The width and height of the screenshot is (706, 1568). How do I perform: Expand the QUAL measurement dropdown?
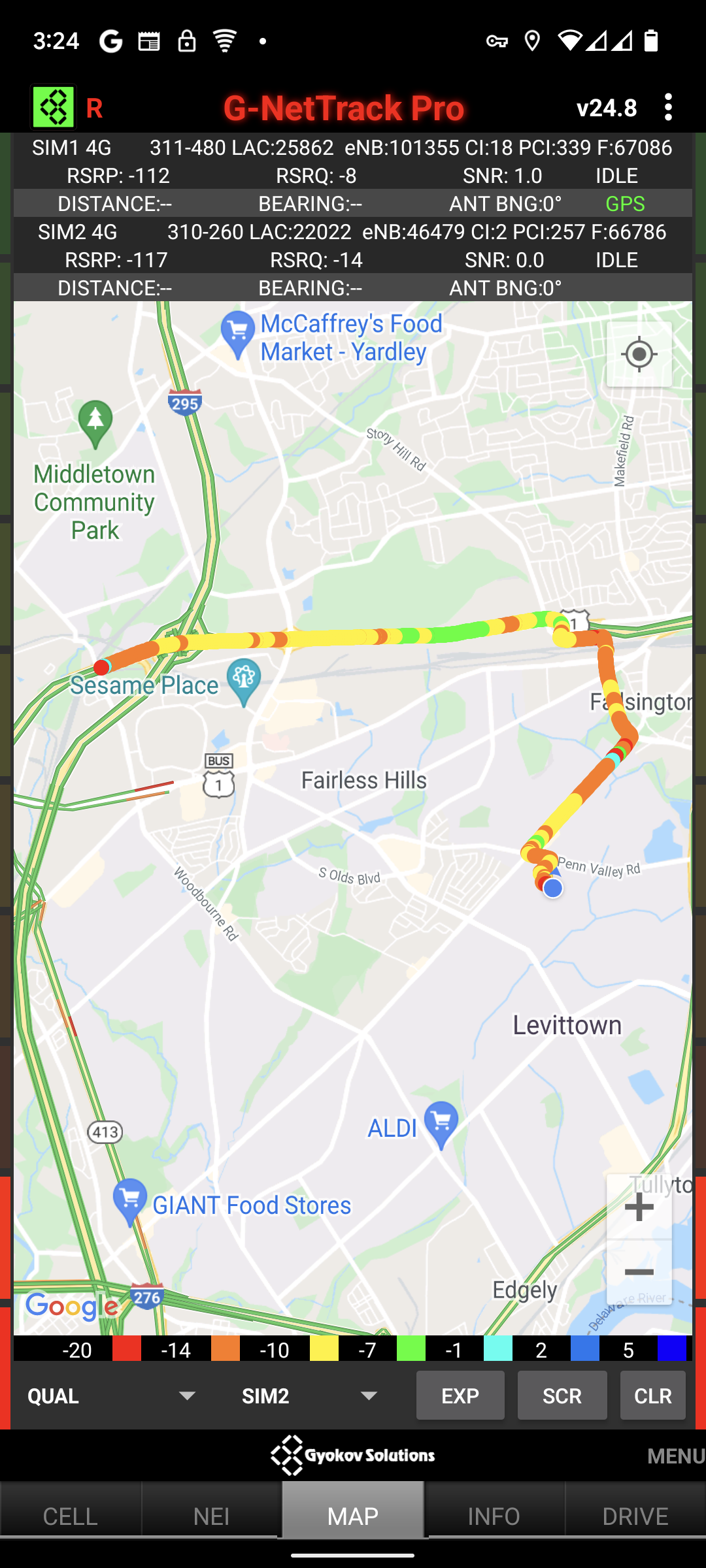[x=111, y=1396]
